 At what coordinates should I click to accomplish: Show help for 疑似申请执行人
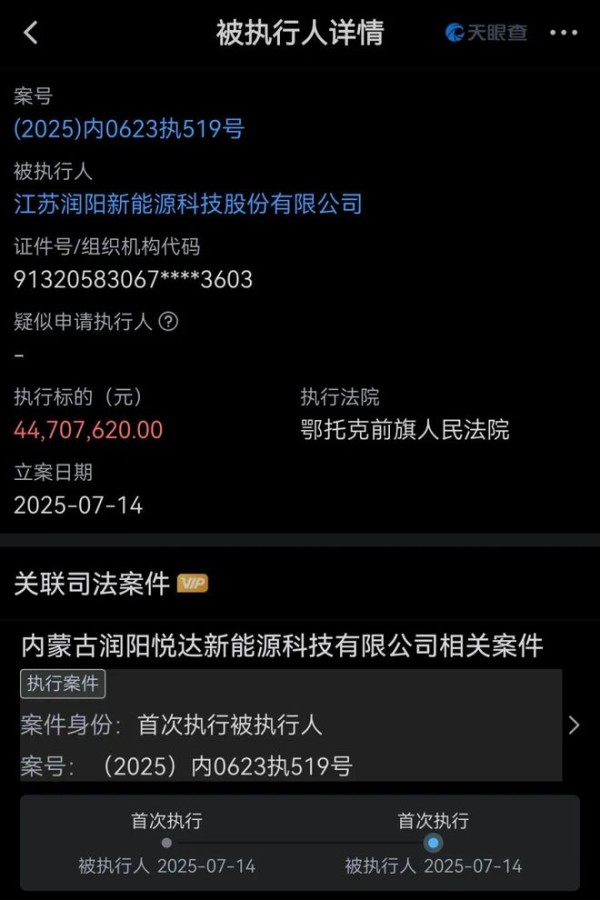coord(169,321)
